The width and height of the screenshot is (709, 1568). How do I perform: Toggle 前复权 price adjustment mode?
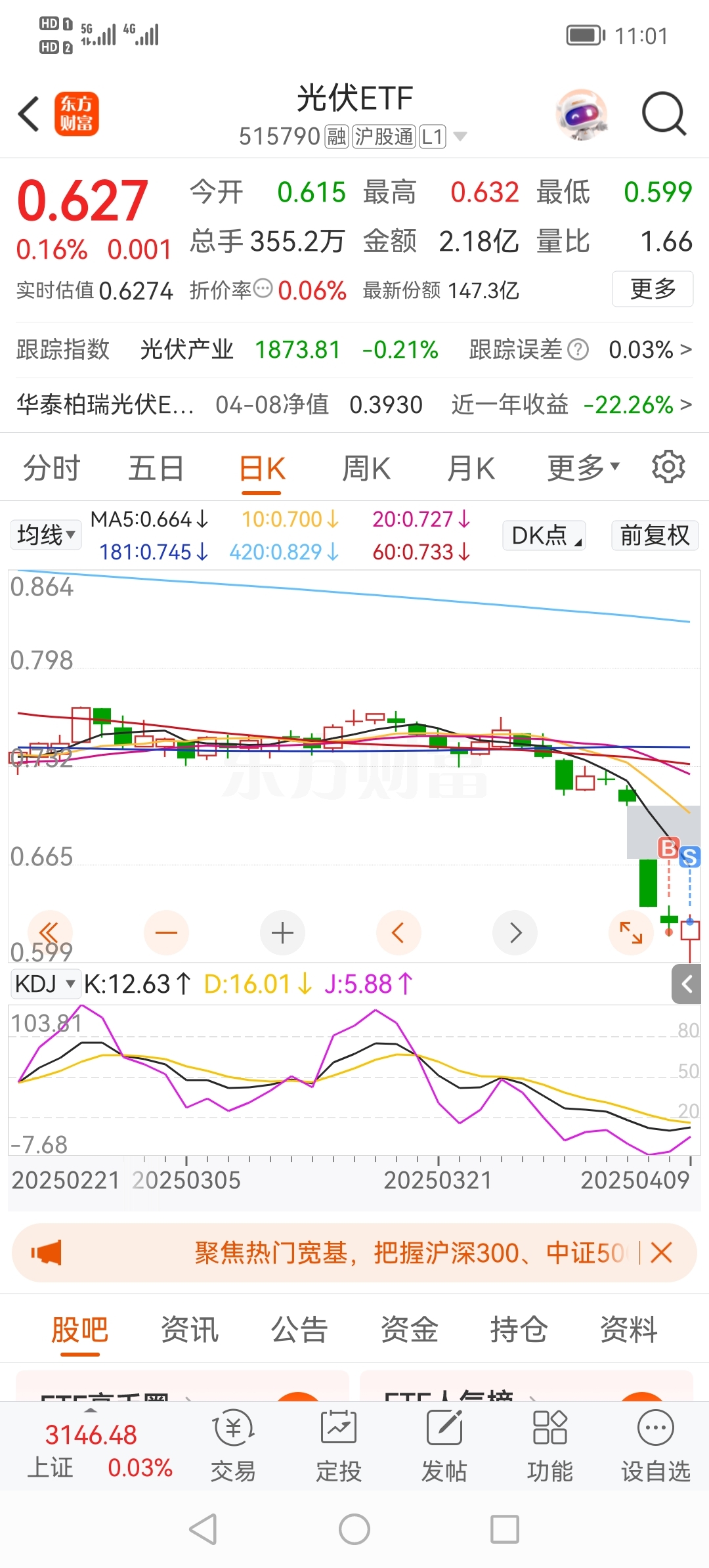coord(654,535)
